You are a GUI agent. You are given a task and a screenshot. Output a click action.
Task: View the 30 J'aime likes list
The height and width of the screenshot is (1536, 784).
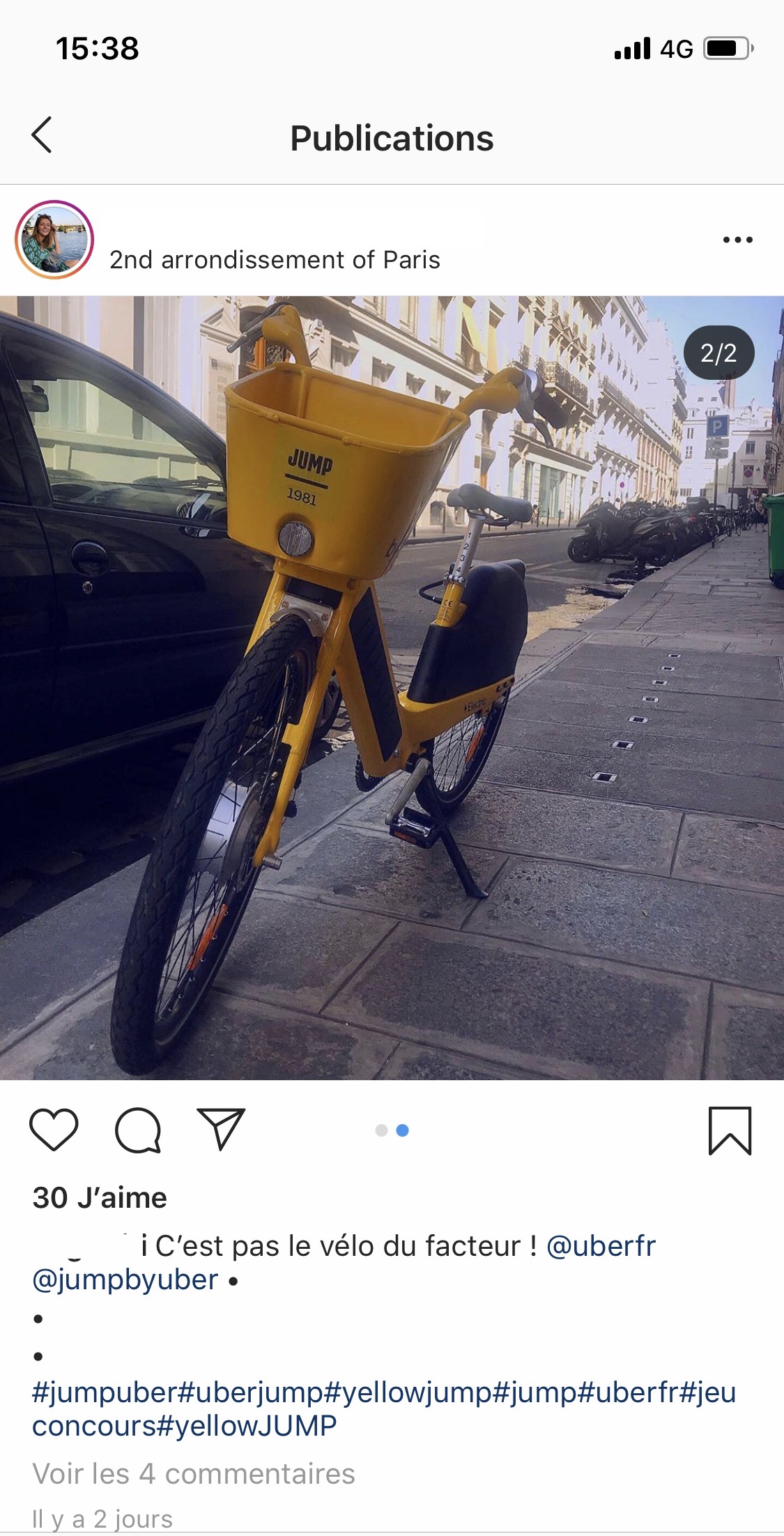pos(100,1198)
